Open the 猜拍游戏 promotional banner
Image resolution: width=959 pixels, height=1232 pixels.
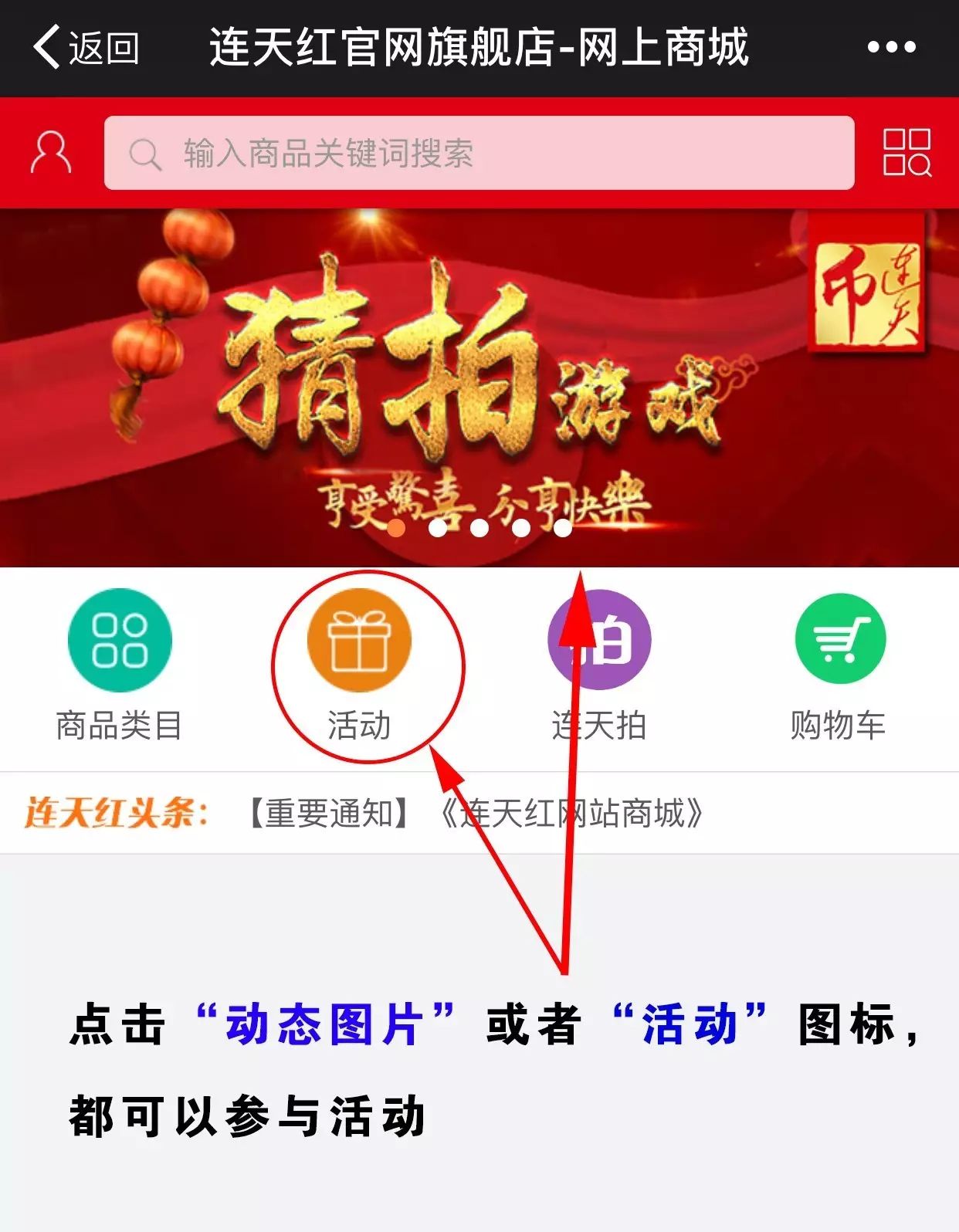click(479, 371)
